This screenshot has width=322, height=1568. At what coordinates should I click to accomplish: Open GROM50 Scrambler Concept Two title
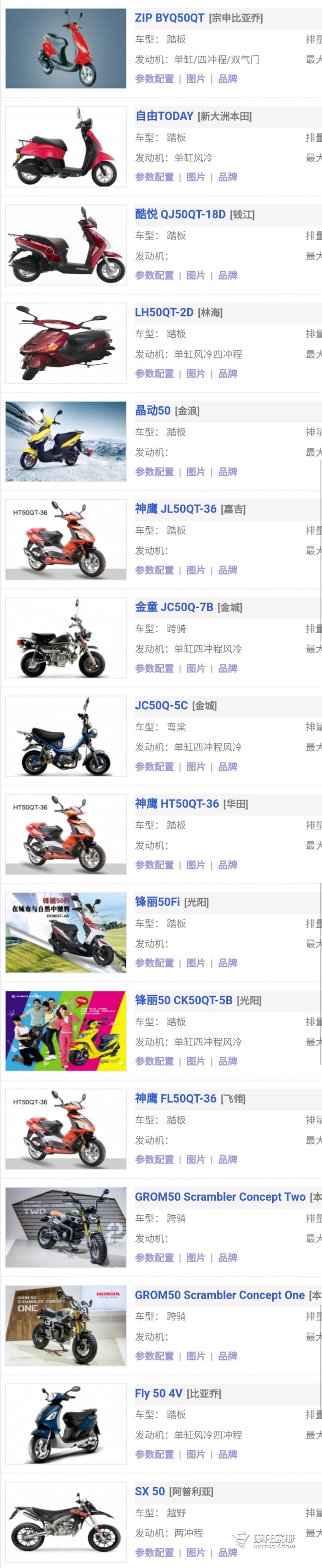pyautogui.click(x=219, y=1197)
